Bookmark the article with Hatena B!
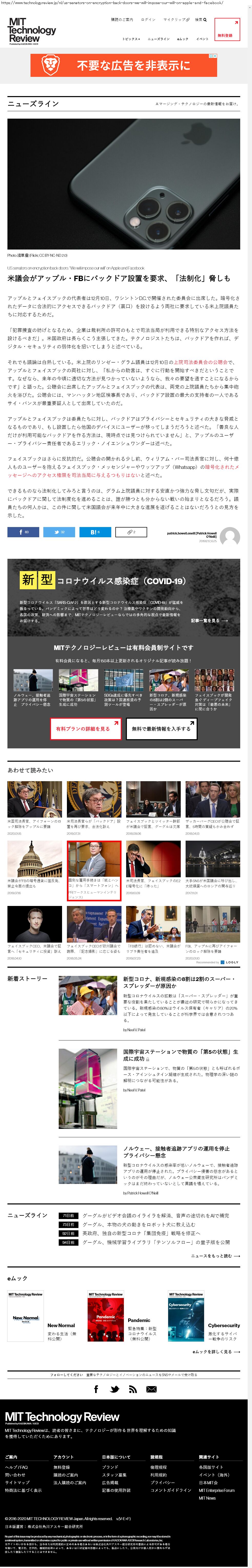Image resolution: width=252 pixels, height=1568 pixels. click(x=95, y=532)
